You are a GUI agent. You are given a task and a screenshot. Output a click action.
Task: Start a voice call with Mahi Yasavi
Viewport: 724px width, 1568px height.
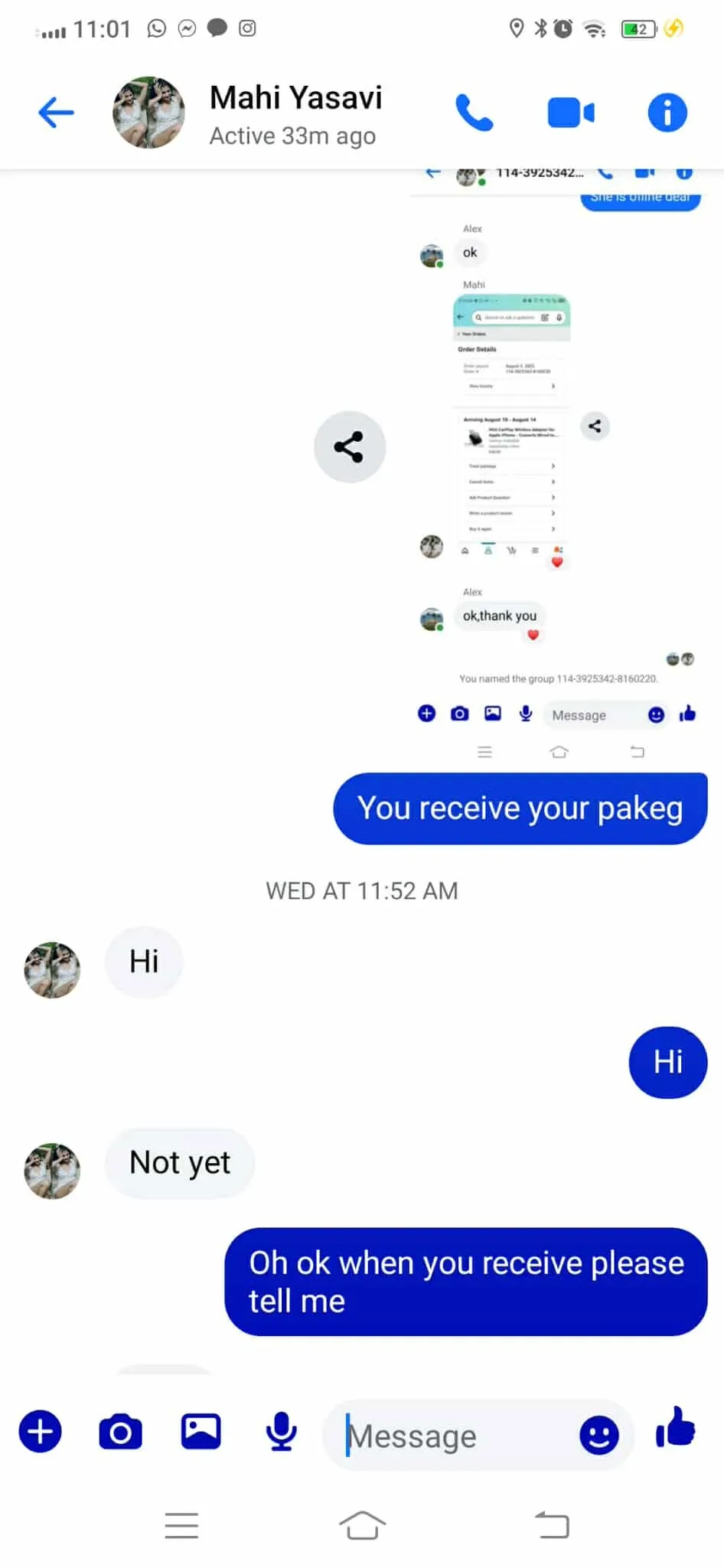coord(474,113)
